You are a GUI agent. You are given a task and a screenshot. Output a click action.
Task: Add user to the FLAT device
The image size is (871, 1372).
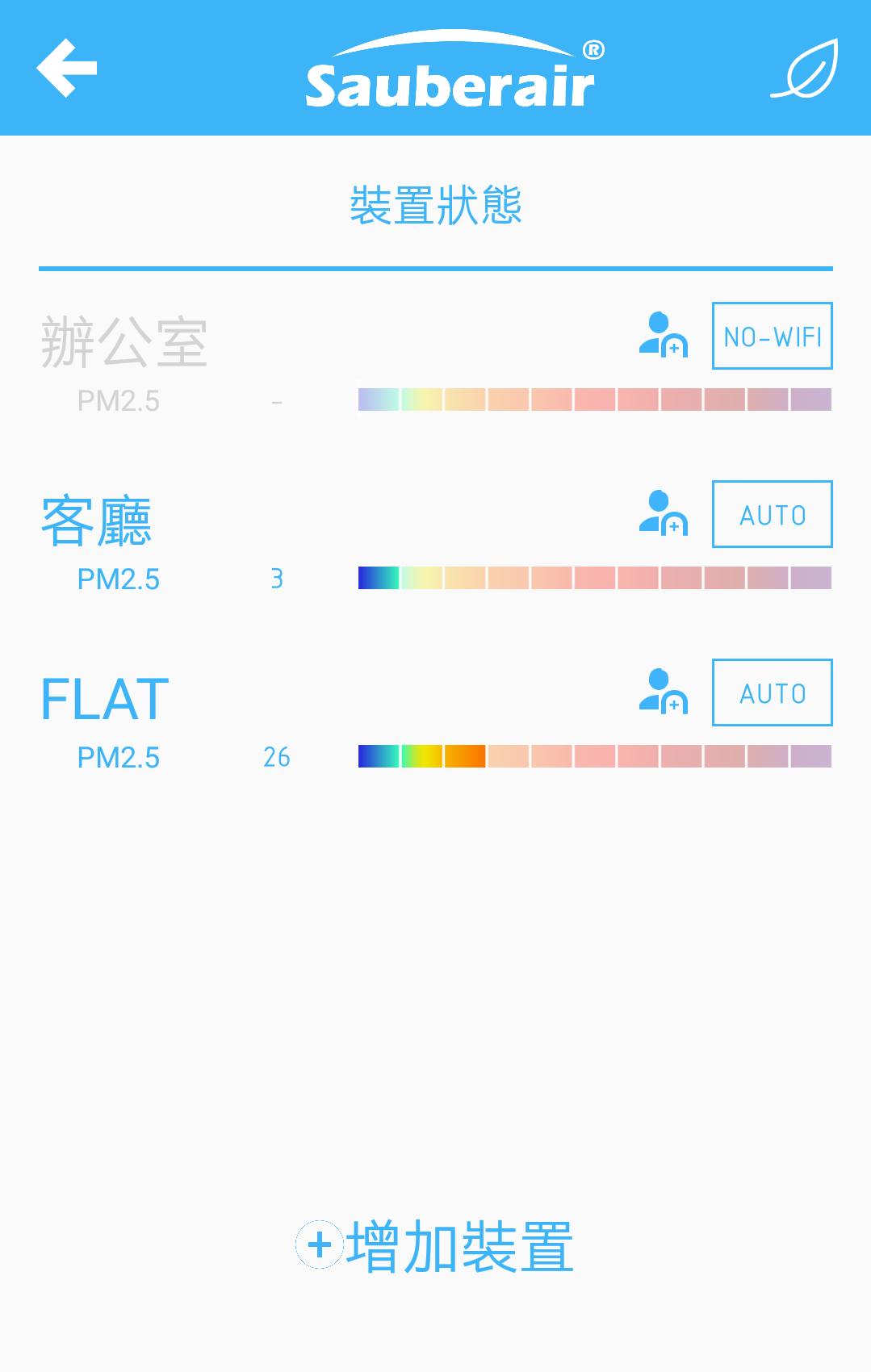click(663, 692)
